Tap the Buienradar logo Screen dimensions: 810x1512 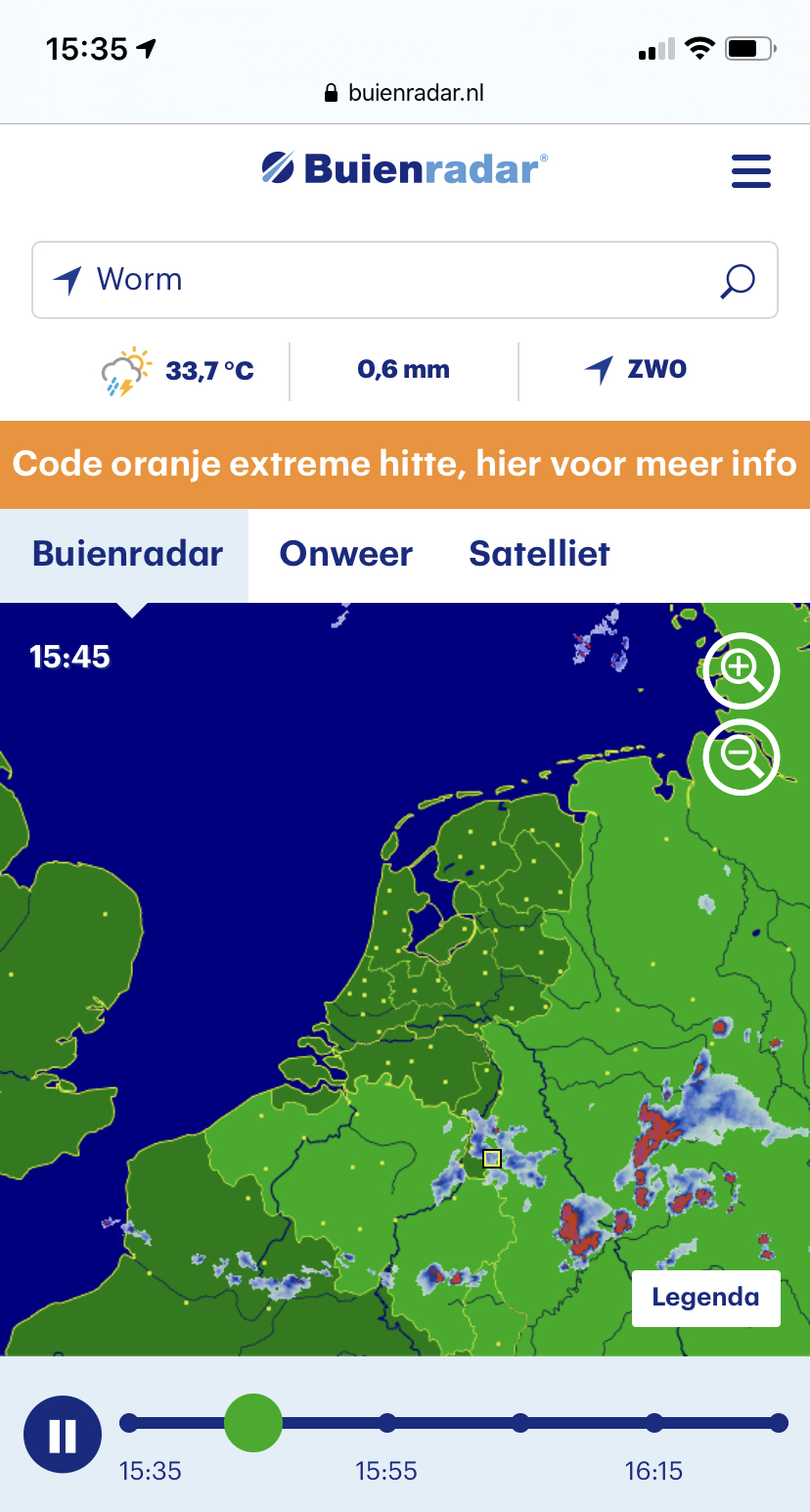[405, 168]
